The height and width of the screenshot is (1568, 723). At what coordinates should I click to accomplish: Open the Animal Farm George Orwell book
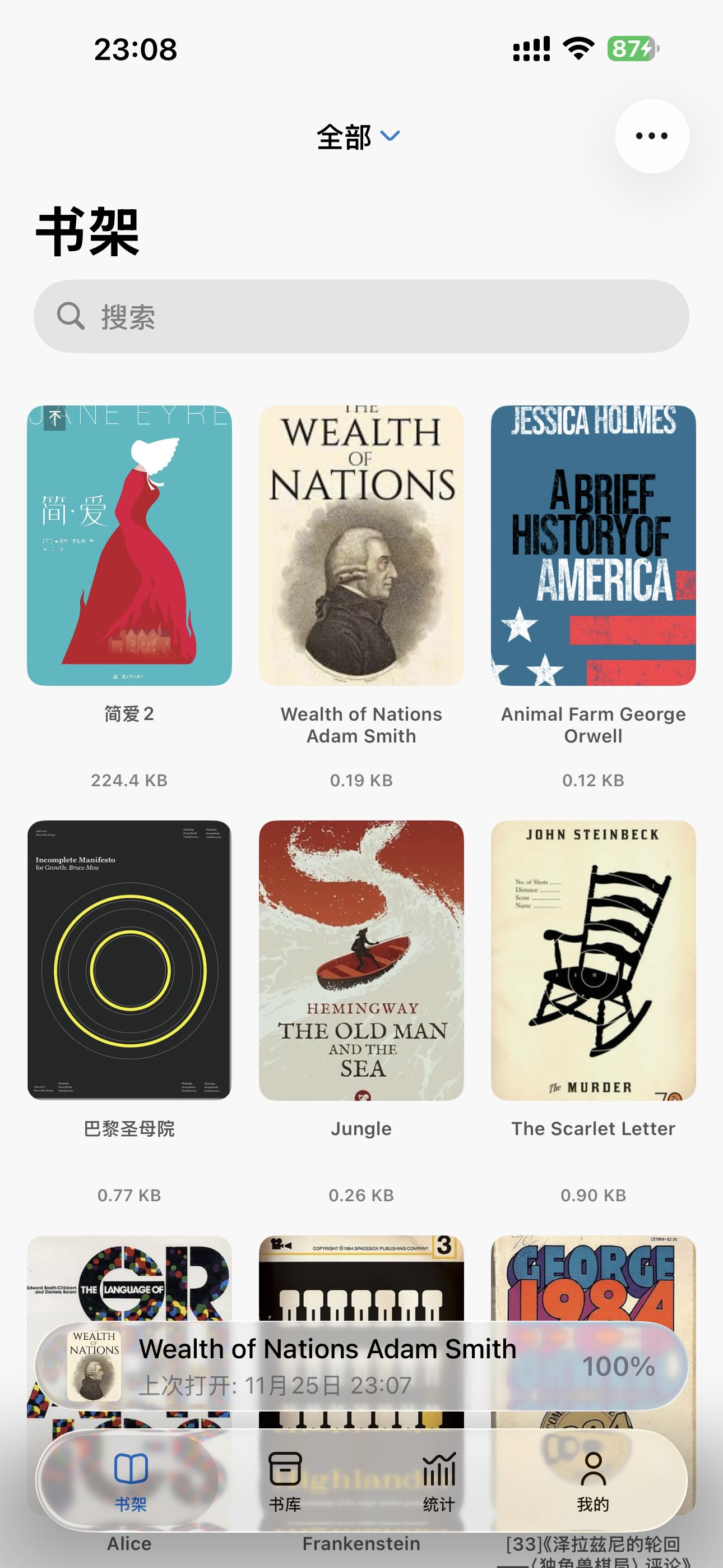coord(593,546)
